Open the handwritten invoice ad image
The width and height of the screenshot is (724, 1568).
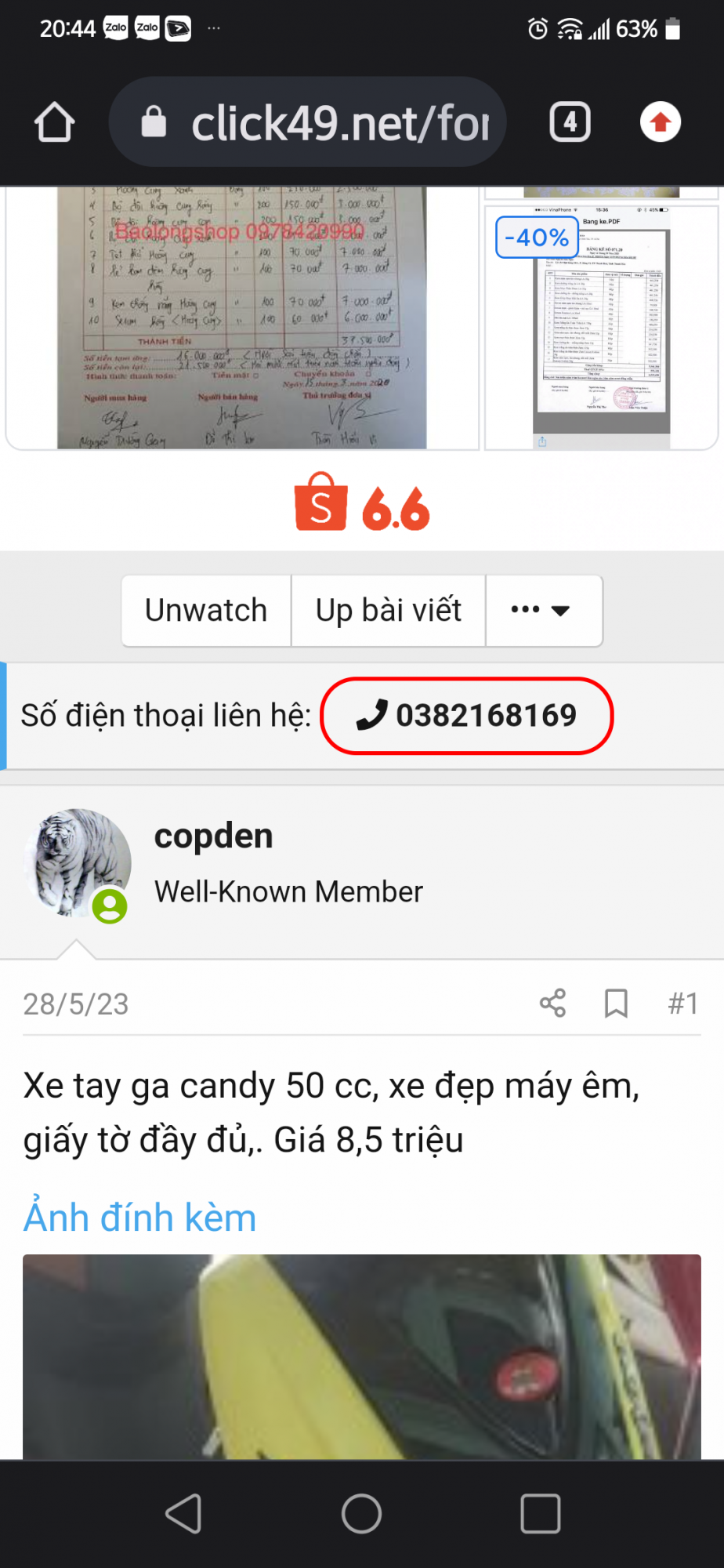click(x=242, y=318)
